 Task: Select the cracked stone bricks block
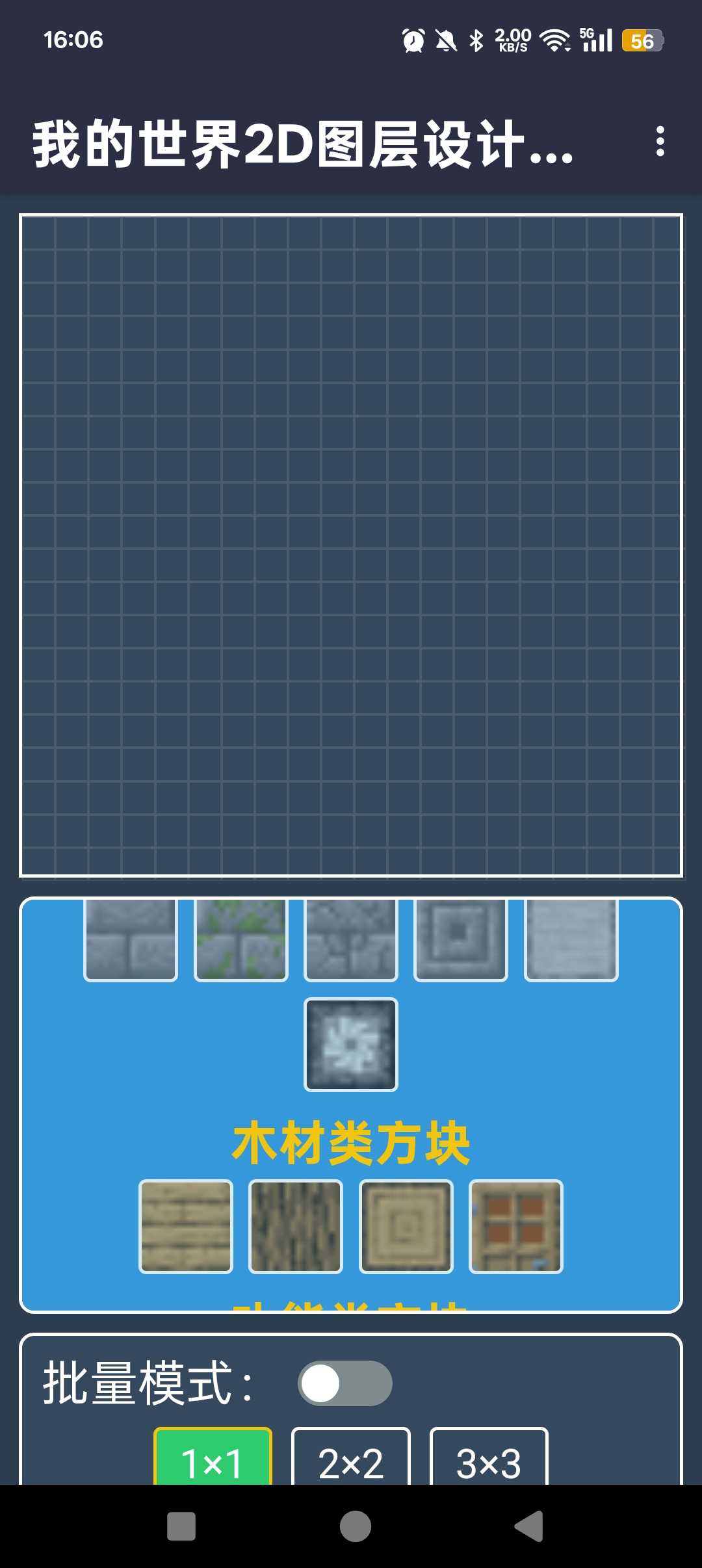coord(351,939)
